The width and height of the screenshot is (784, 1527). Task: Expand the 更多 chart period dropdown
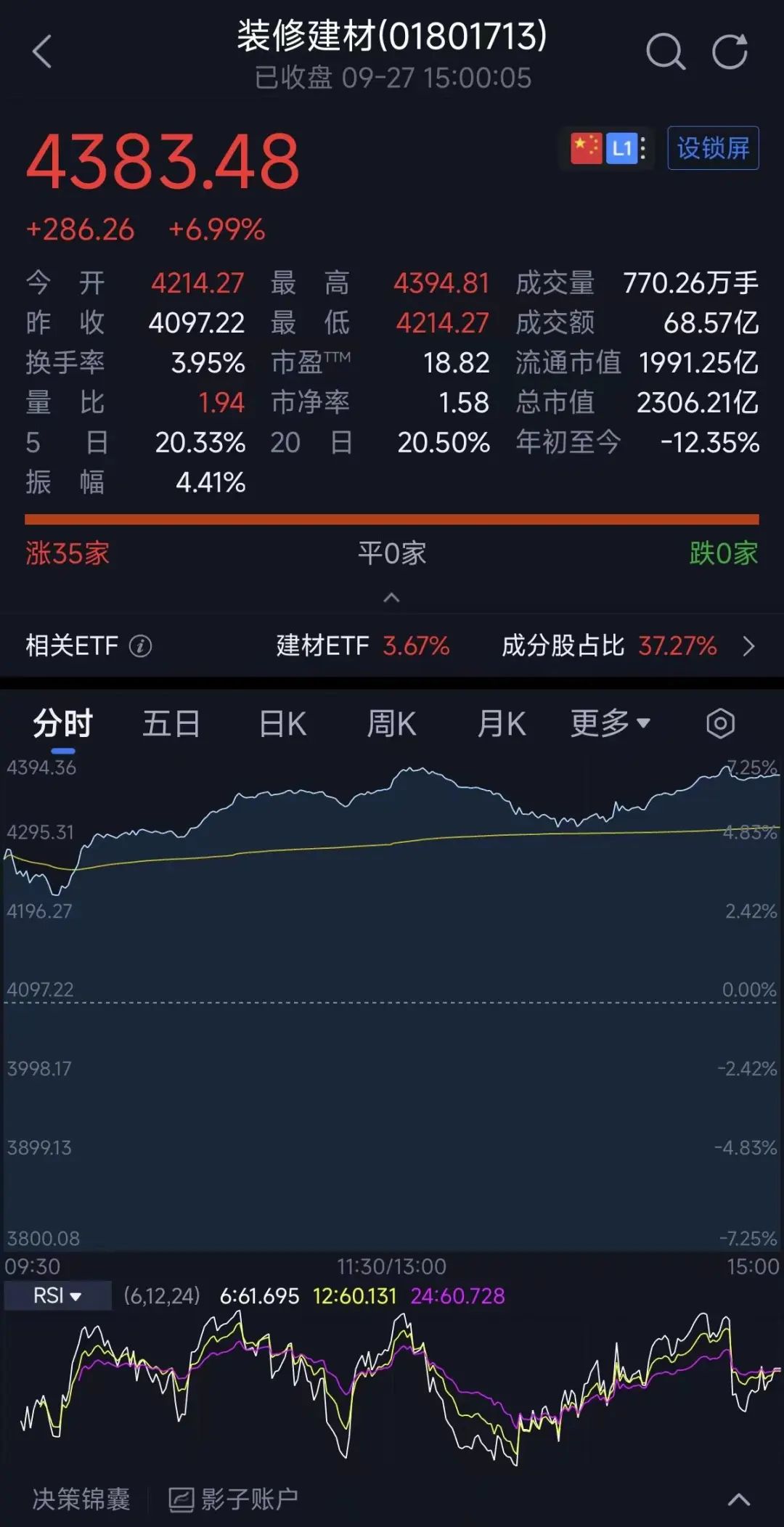point(610,724)
